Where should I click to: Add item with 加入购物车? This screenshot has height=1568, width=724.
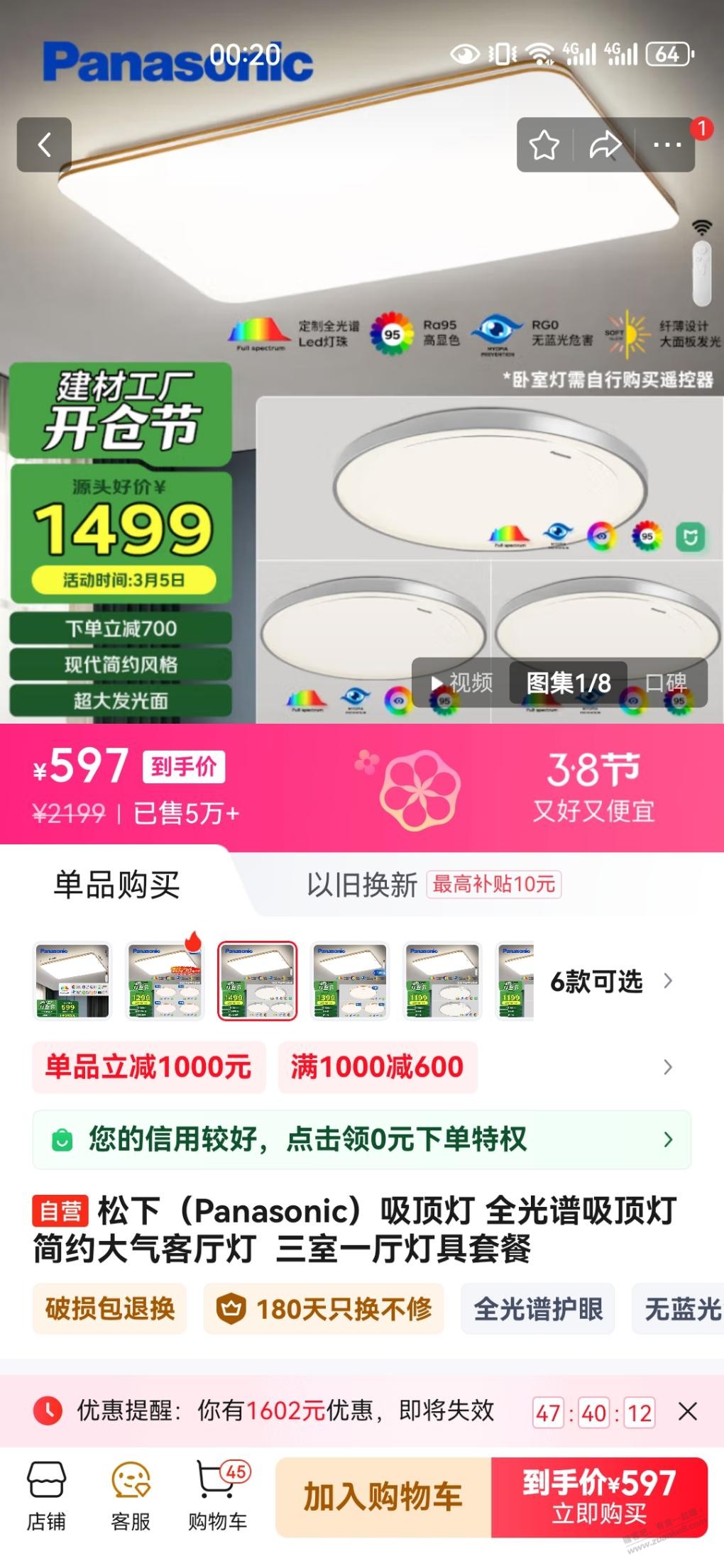[x=383, y=1497]
